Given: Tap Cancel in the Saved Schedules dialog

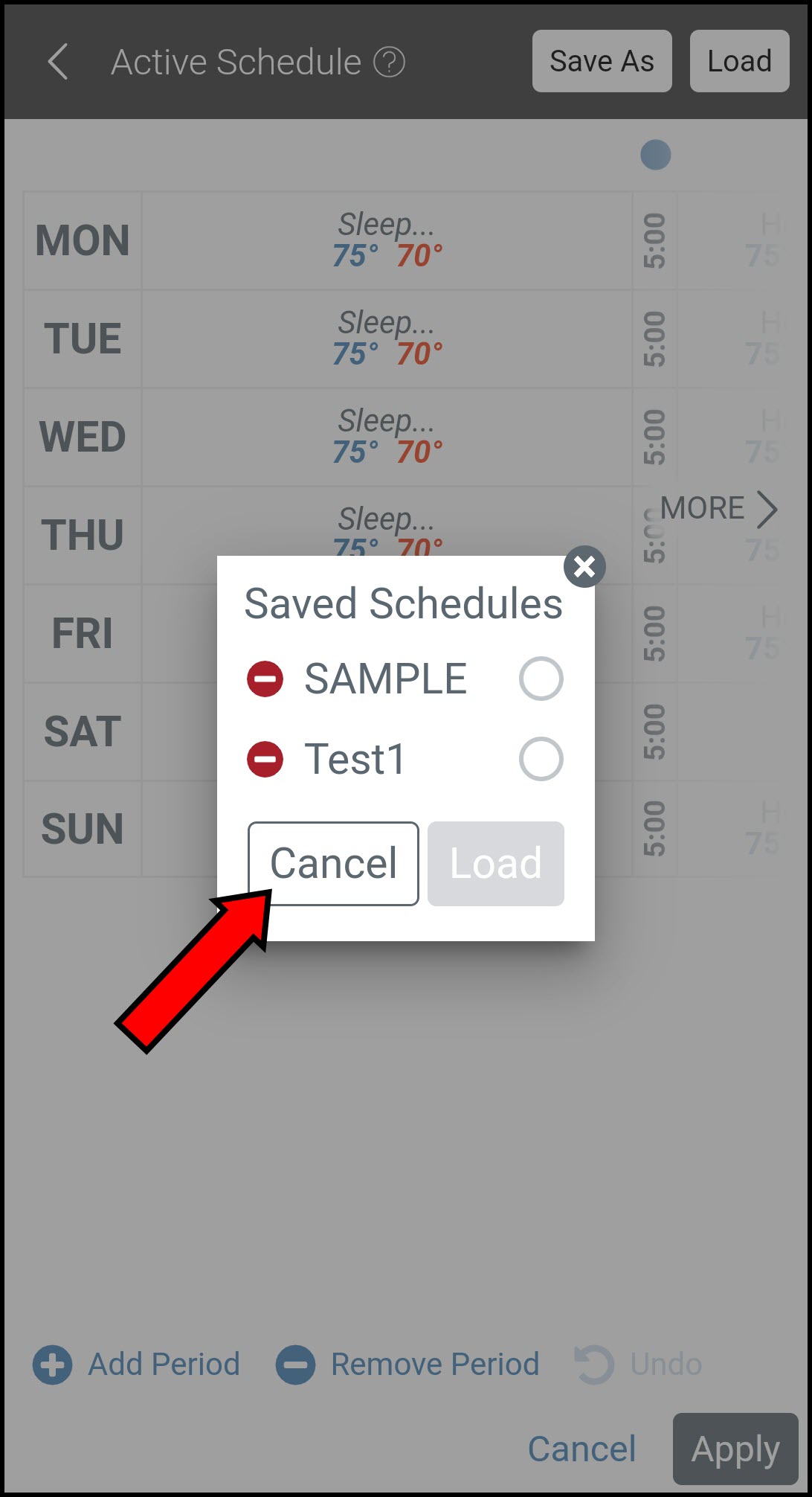Looking at the screenshot, I should [x=333, y=863].
